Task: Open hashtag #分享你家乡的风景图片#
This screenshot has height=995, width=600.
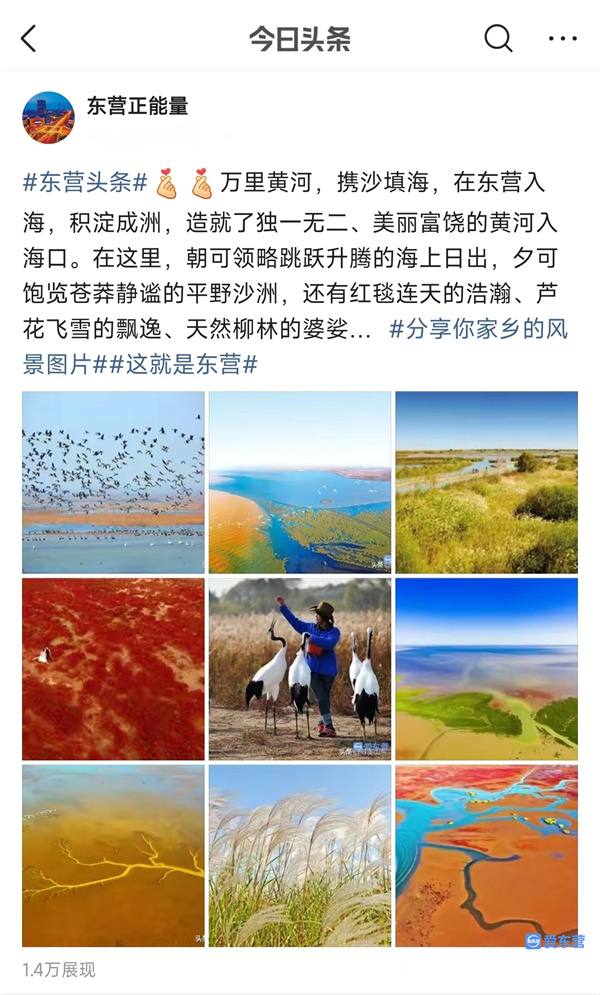Action: (x=478, y=329)
